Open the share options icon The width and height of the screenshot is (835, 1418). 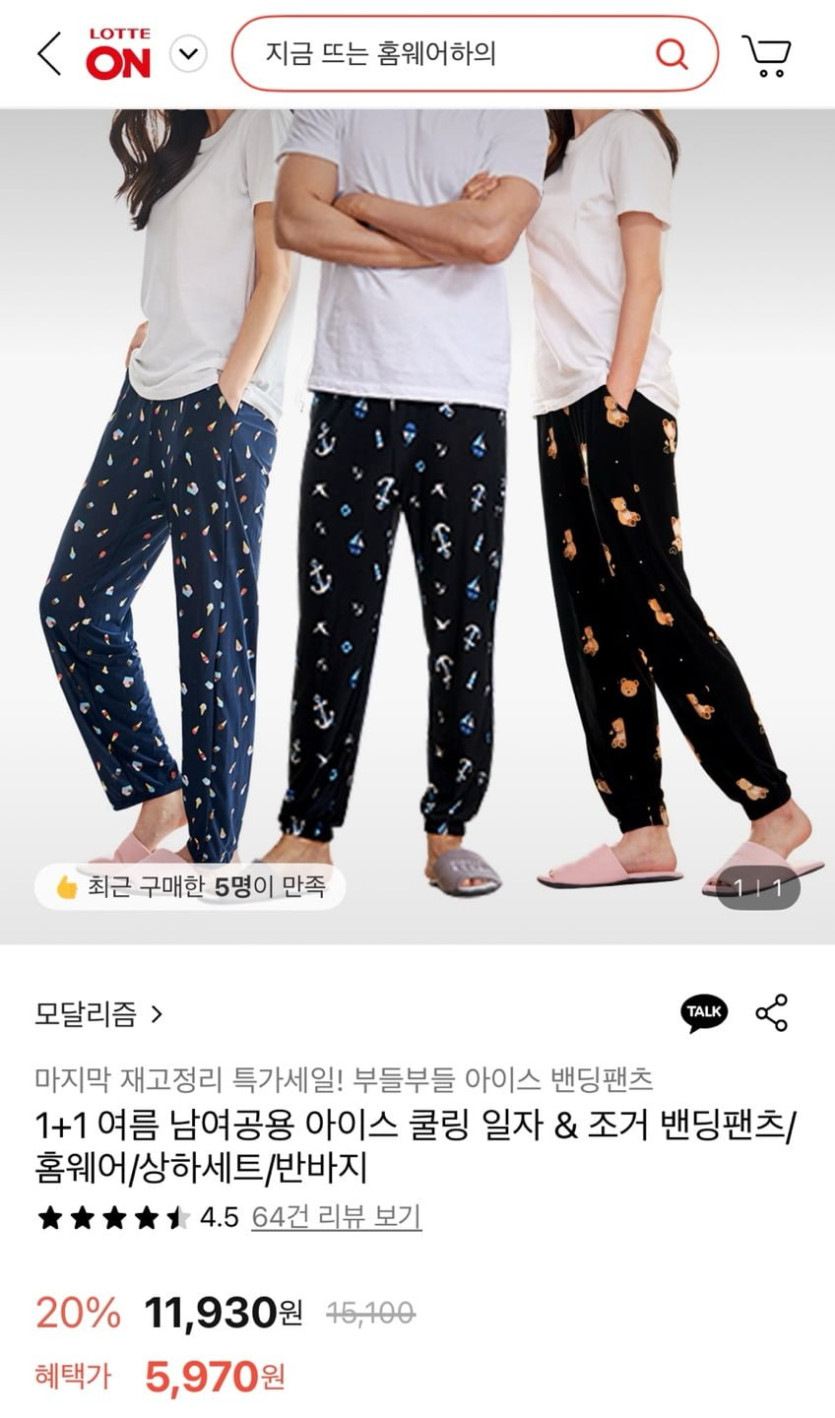[772, 1013]
